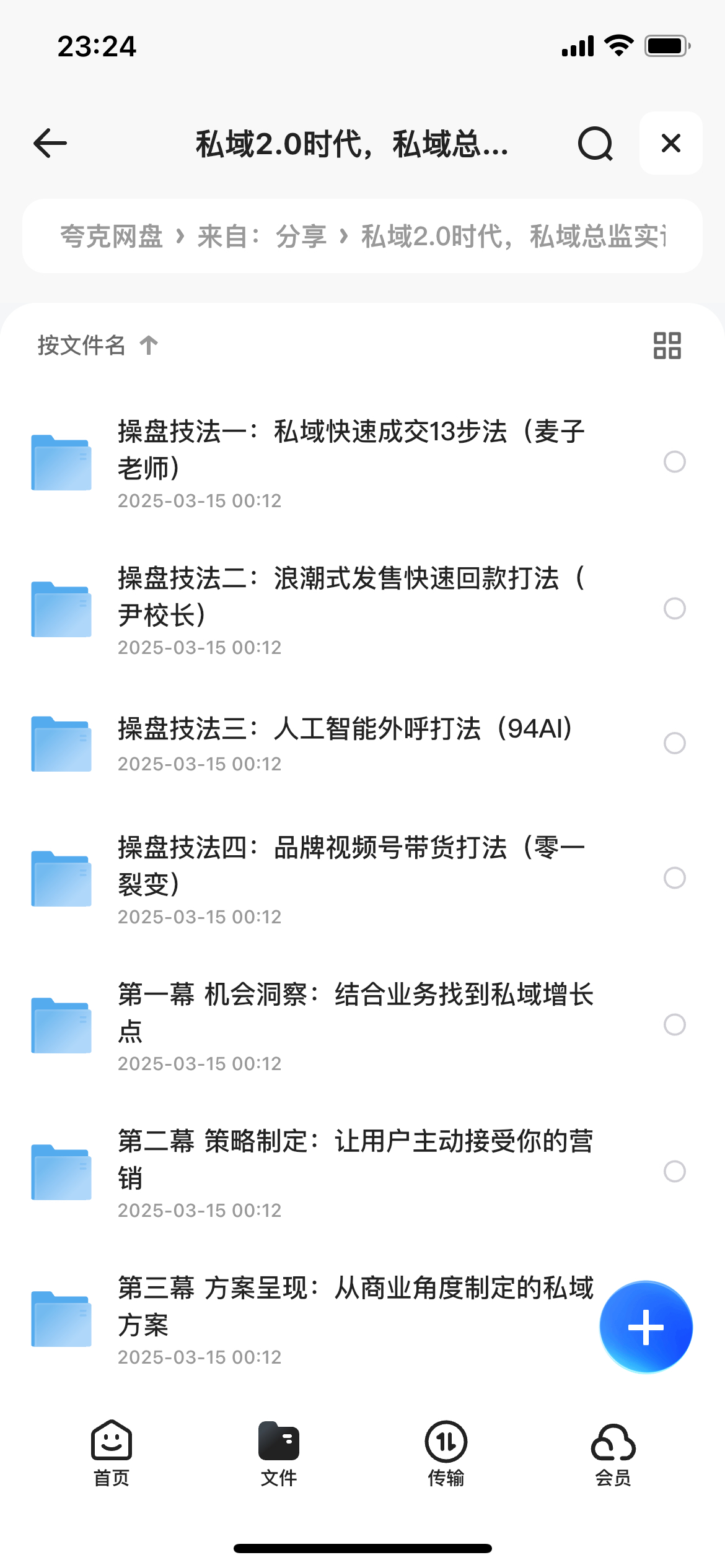Jump to 夸克网盘 in breadcrumb path

112,237
